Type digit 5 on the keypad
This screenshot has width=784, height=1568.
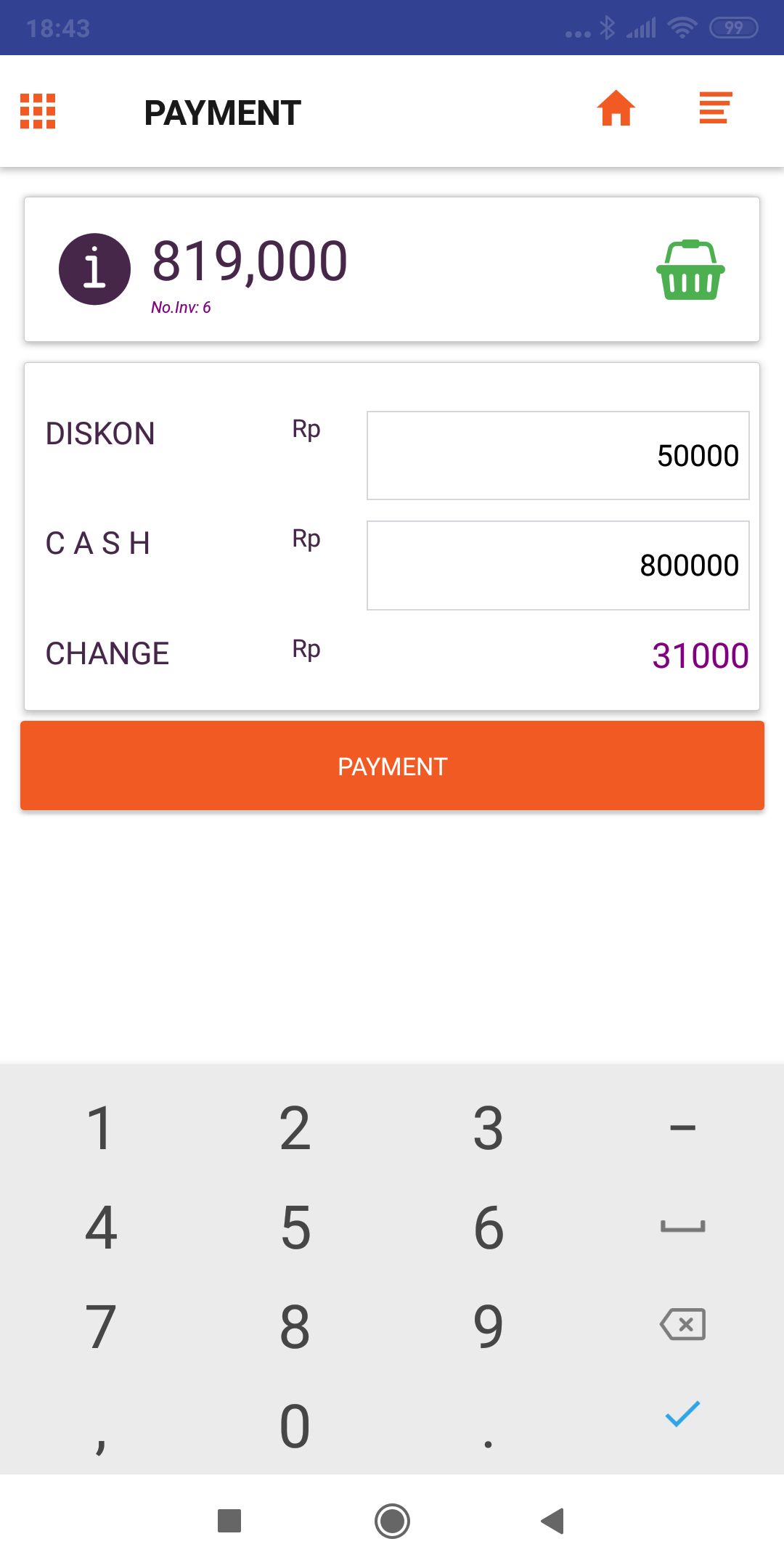click(x=295, y=1228)
